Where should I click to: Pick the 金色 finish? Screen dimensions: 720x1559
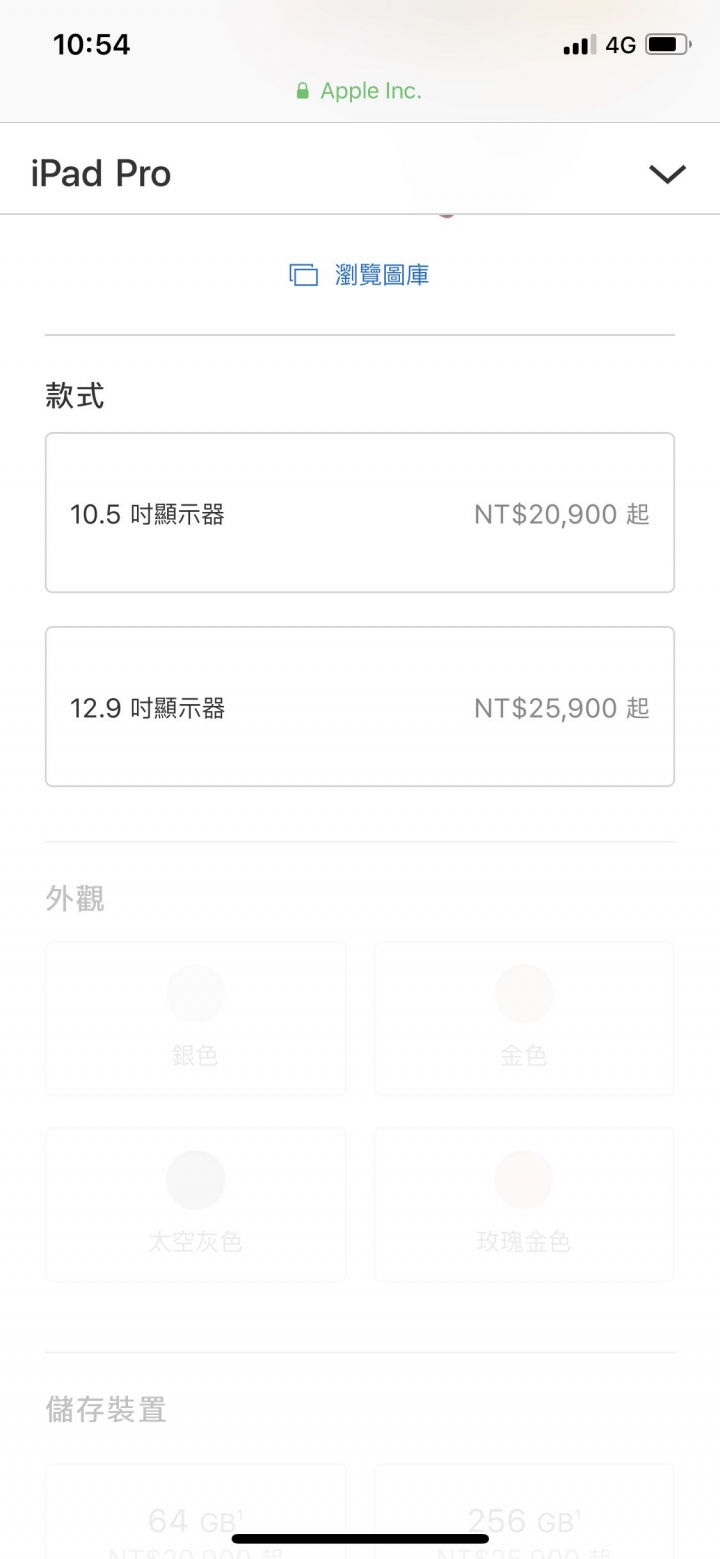coord(524,1017)
